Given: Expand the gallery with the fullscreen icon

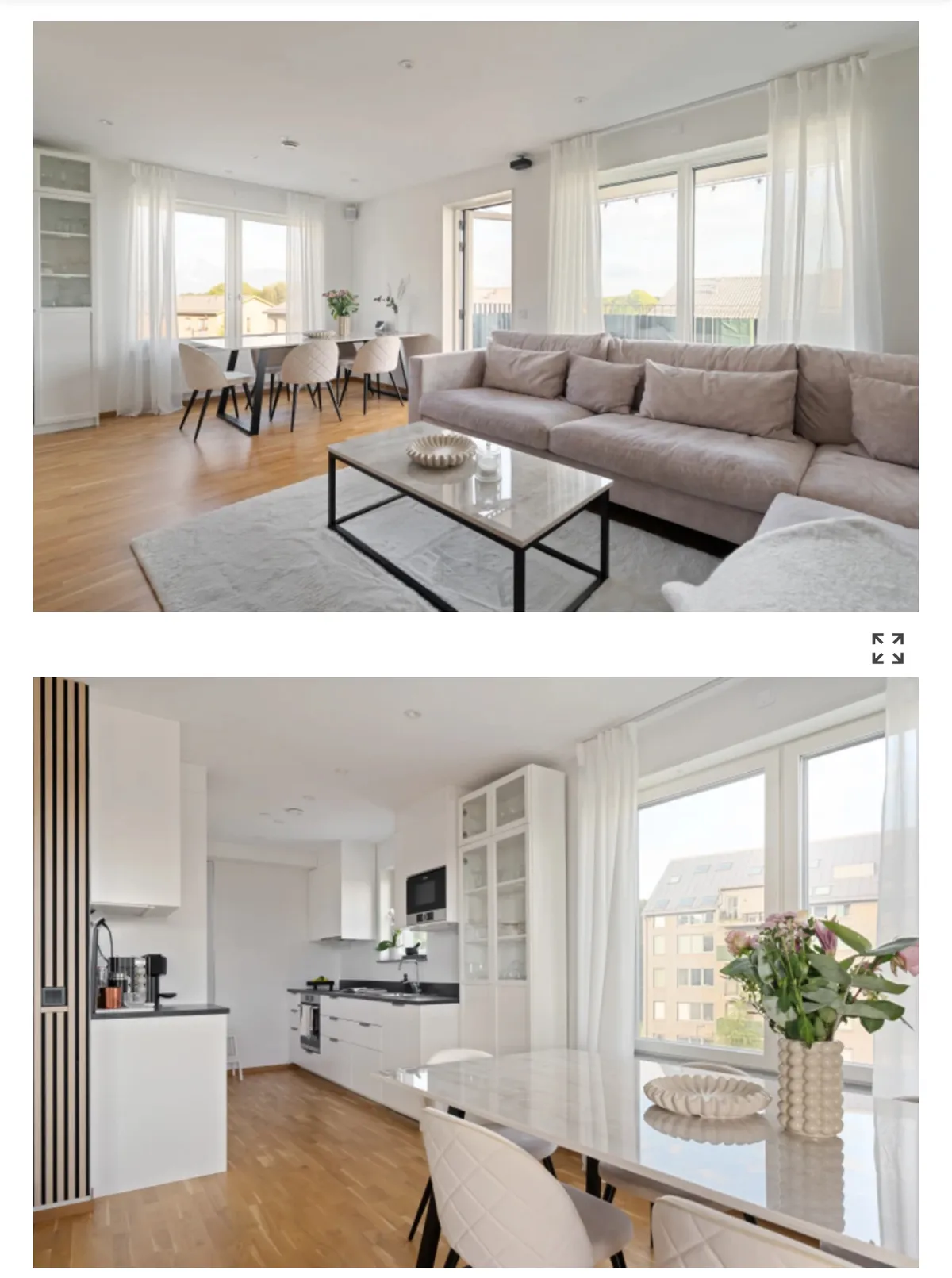Looking at the screenshot, I should tap(888, 648).
